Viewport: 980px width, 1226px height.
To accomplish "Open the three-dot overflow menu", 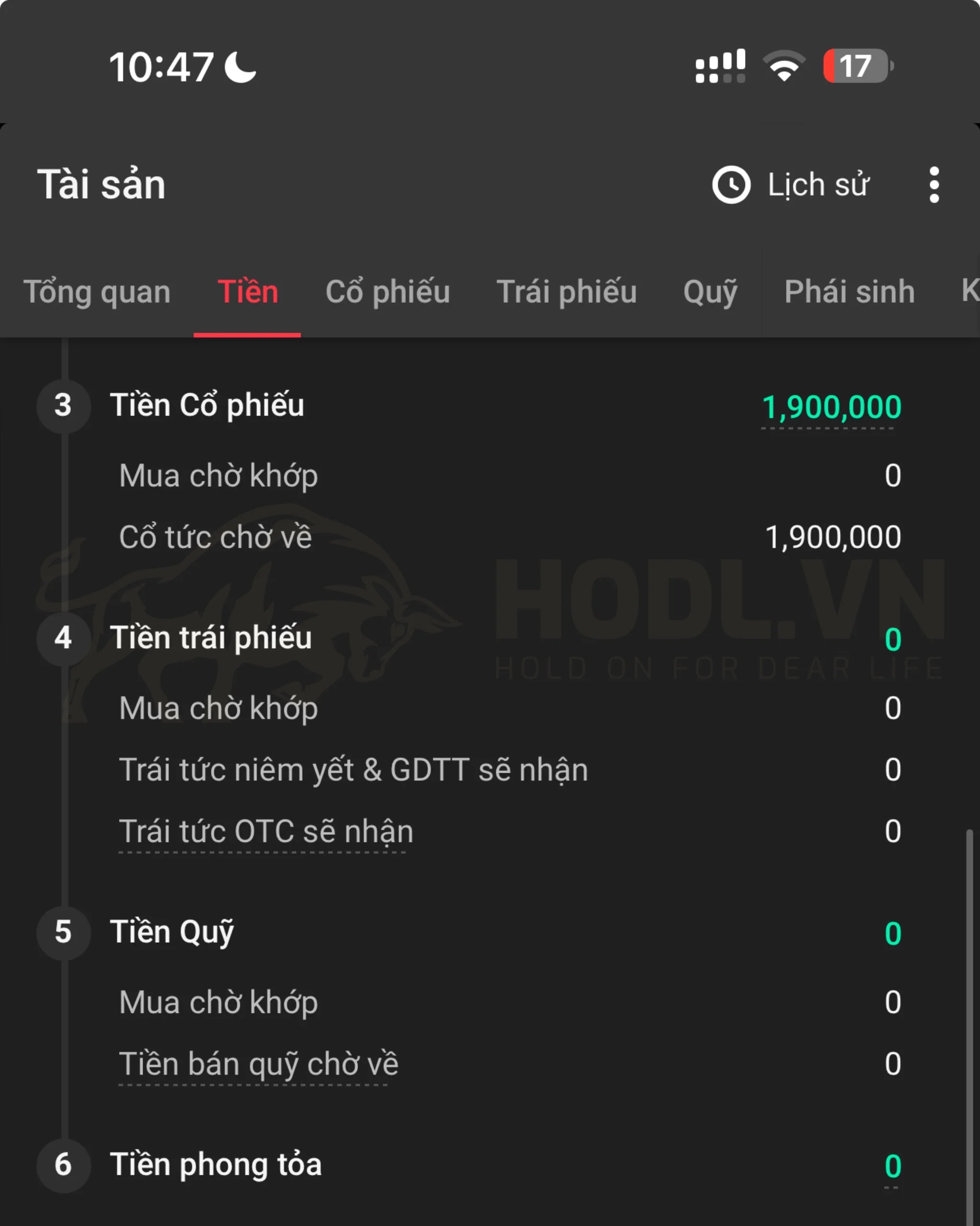I will (934, 184).
